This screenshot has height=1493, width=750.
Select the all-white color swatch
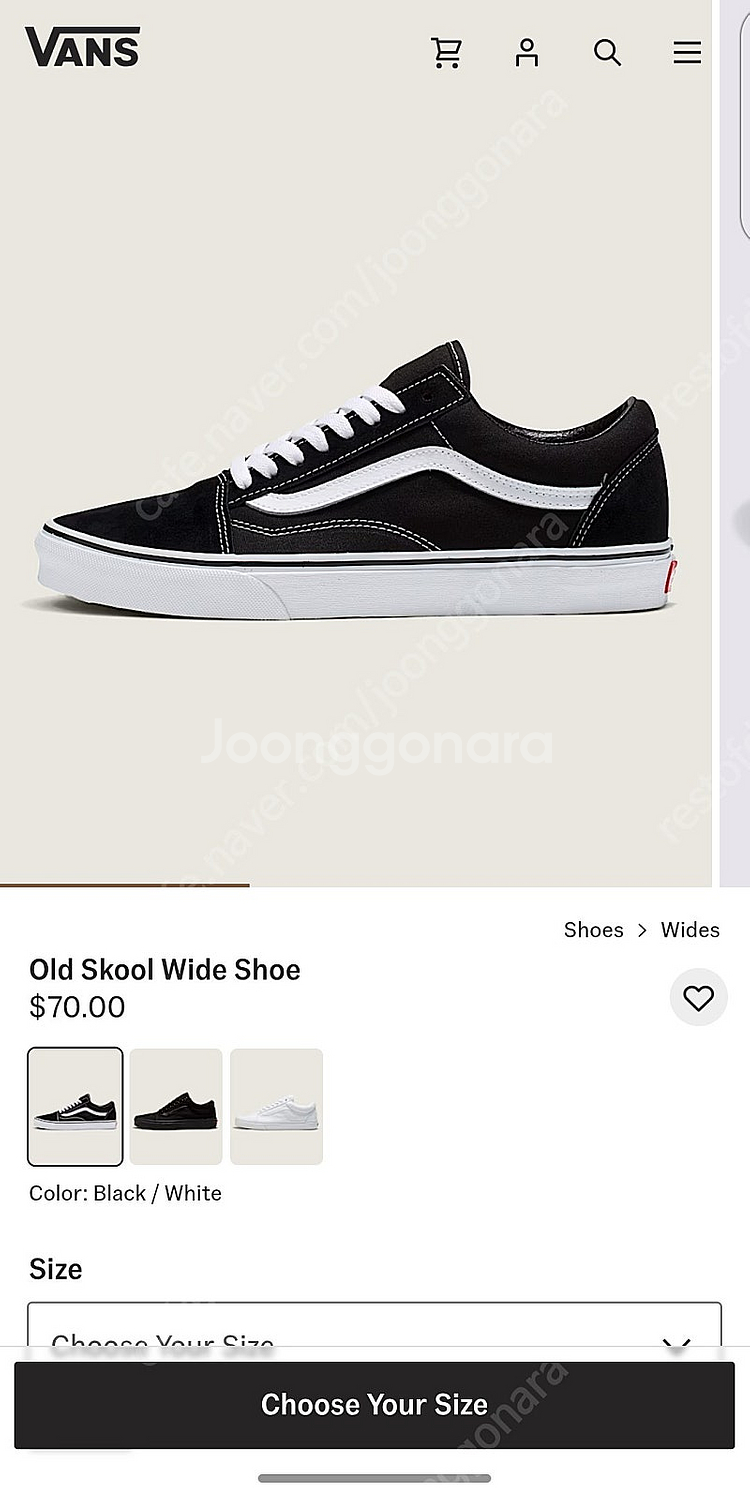[277, 1106]
